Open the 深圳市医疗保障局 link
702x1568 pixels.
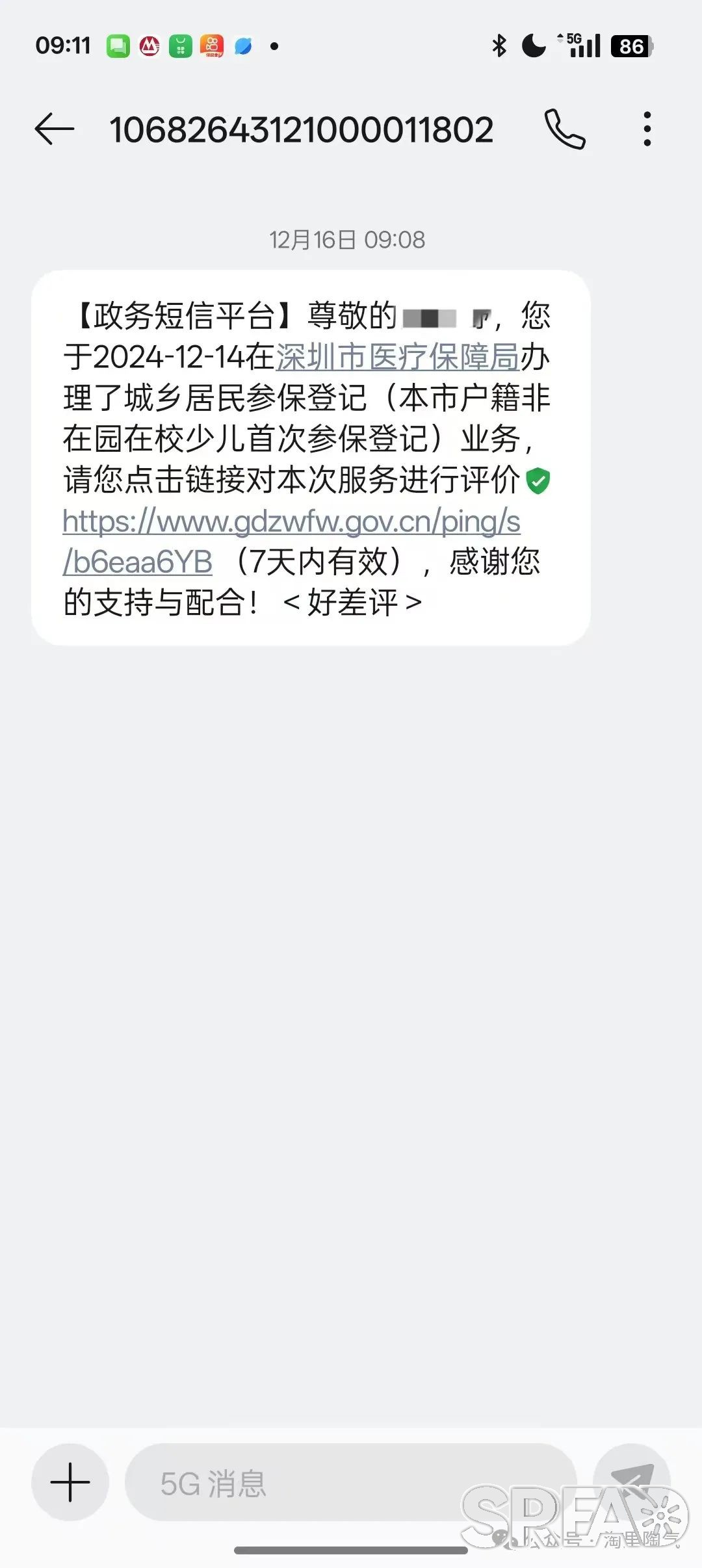[397, 357]
